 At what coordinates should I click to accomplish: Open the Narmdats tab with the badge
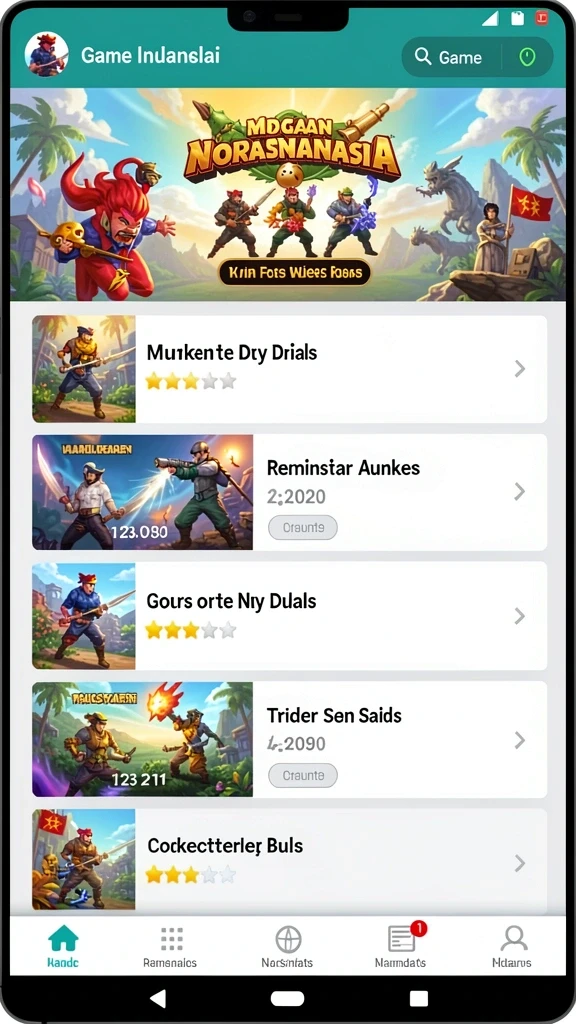401,947
